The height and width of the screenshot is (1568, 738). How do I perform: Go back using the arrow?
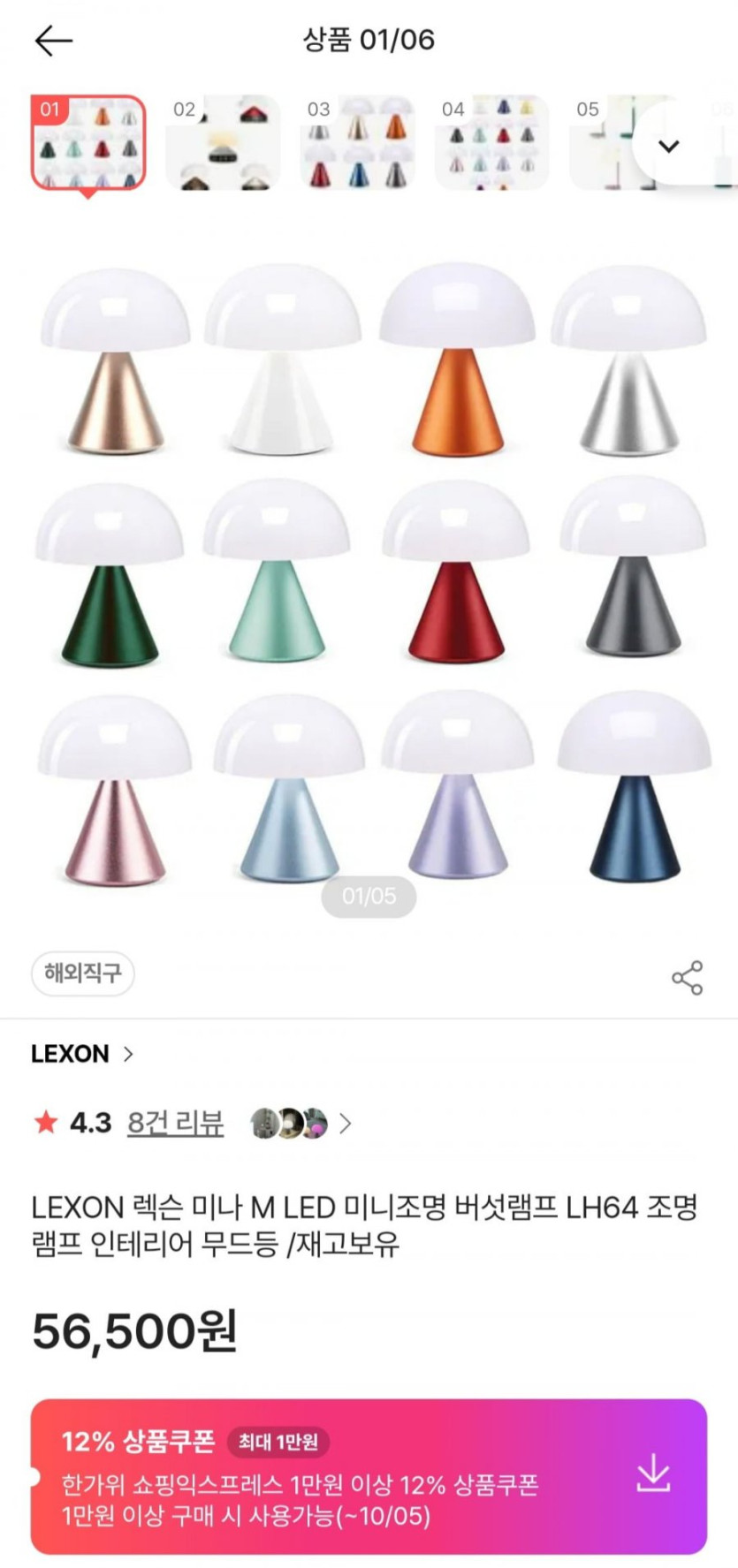tap(53, 41)
